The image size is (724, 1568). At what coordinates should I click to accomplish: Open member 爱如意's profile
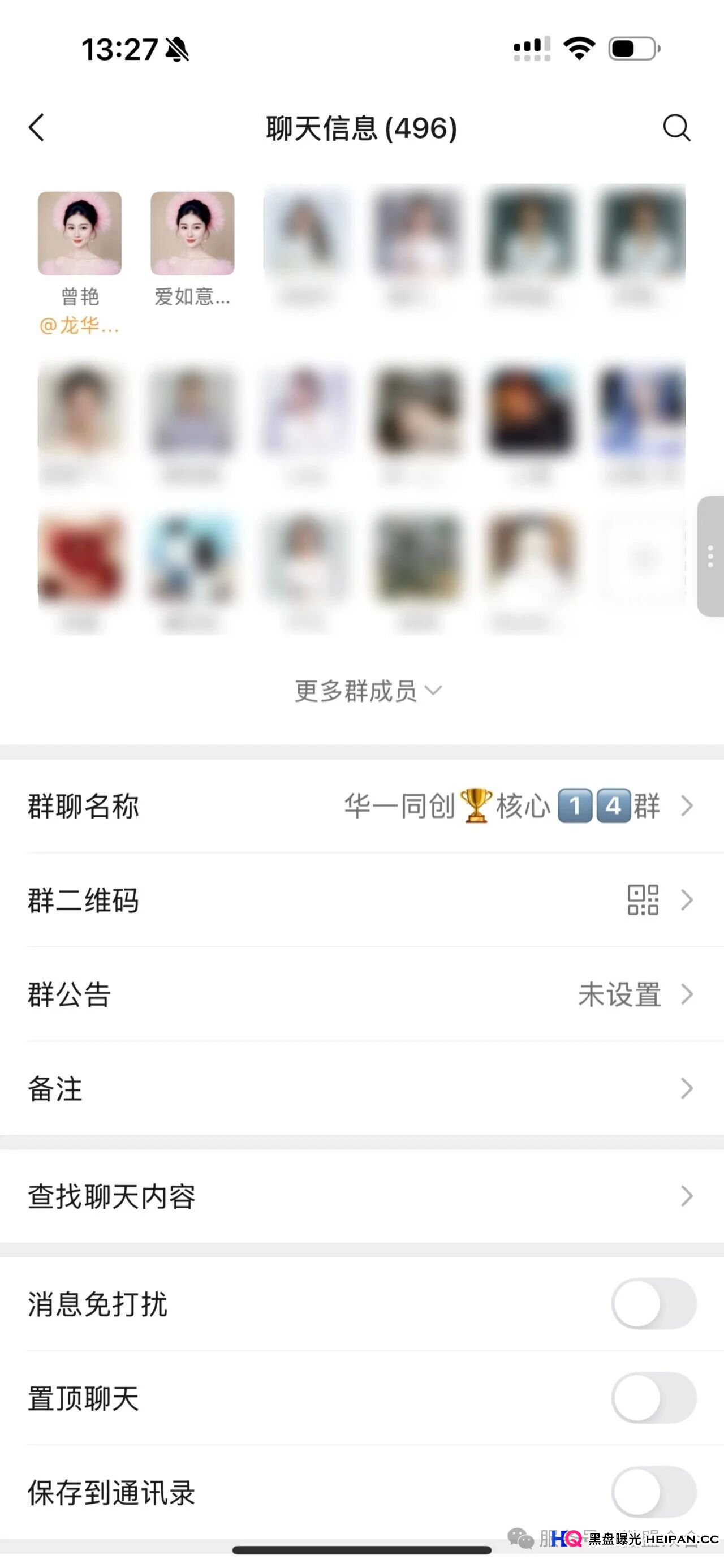[192, 234]
